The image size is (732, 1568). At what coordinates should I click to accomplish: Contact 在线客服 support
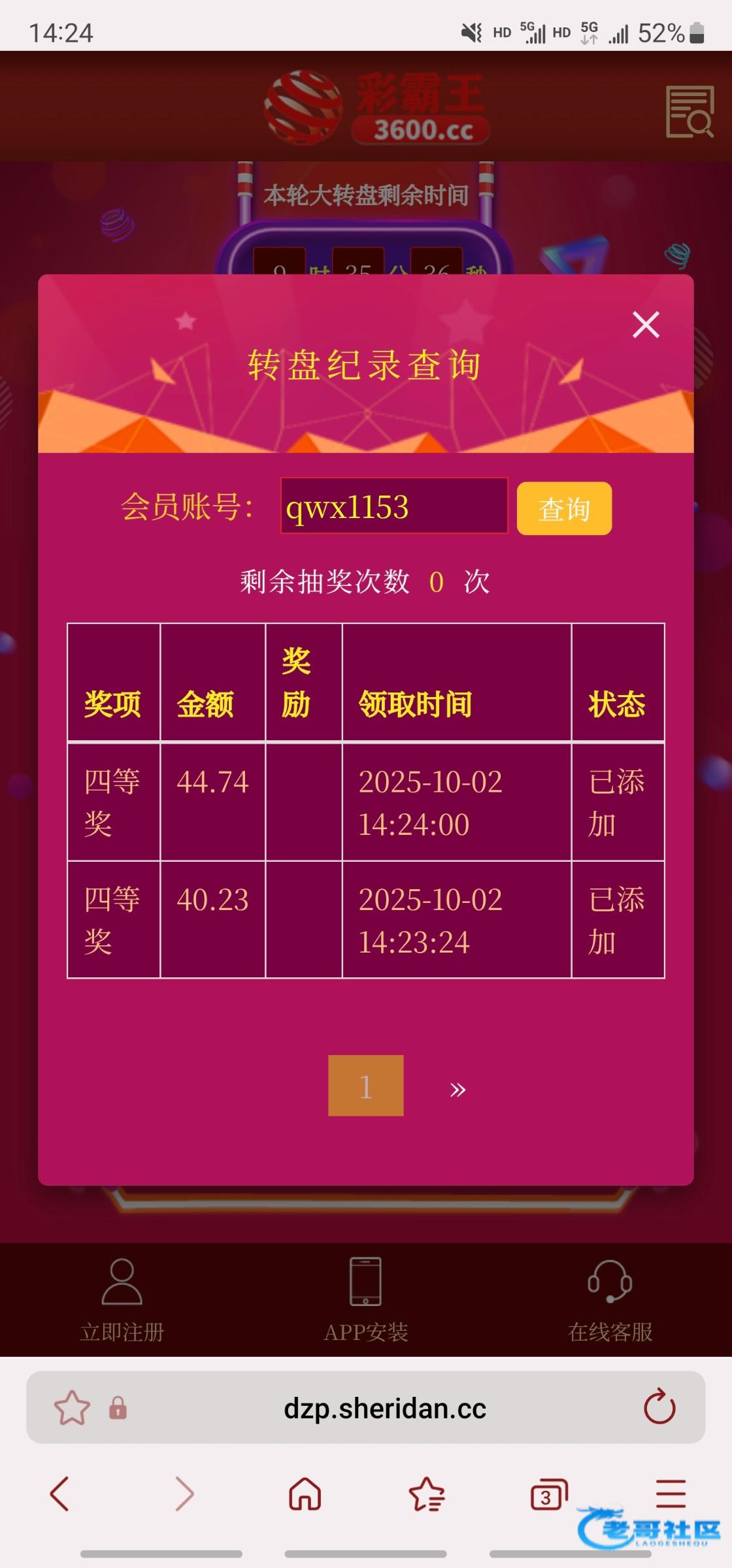pos(609,1299)
